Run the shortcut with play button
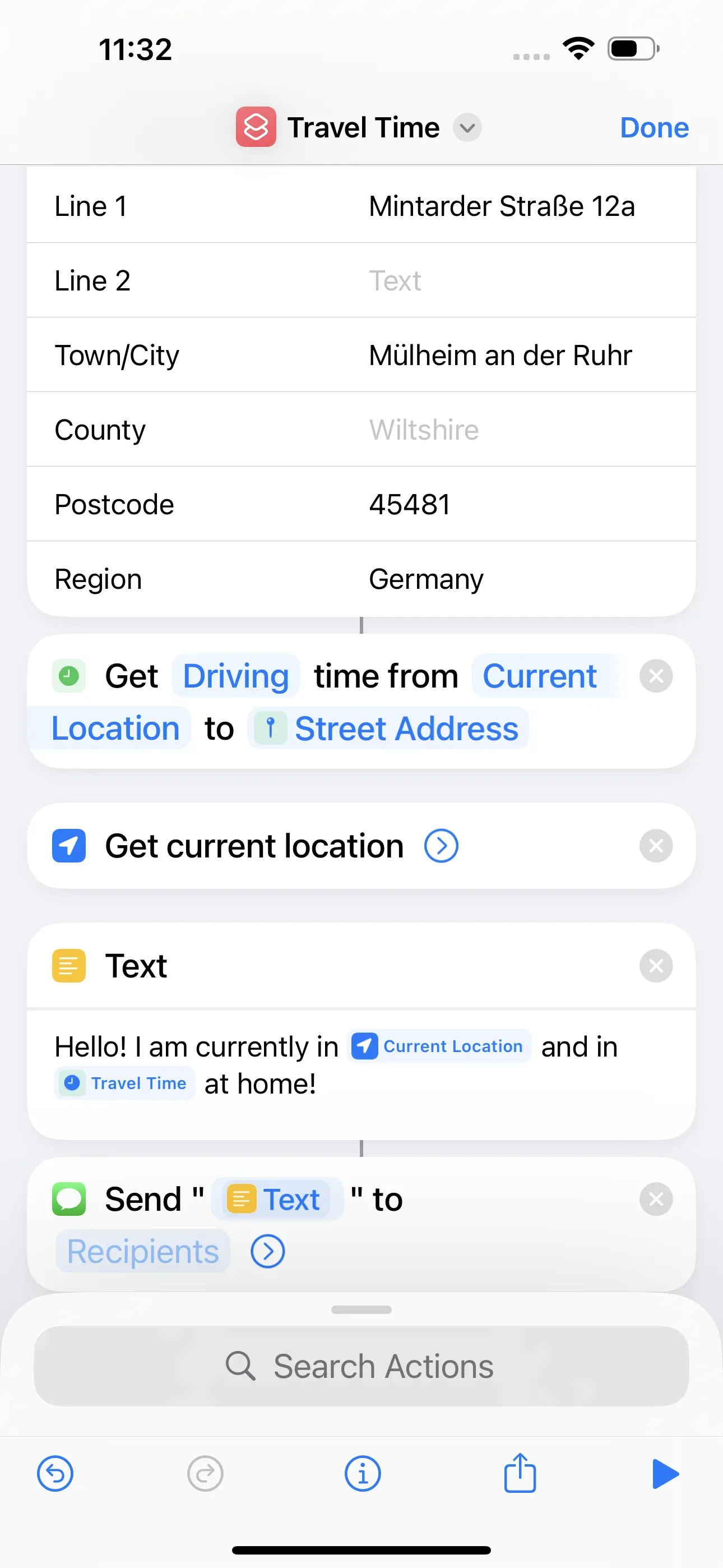The width and height of the screenshot is (723, 1568). (665, 1474)
